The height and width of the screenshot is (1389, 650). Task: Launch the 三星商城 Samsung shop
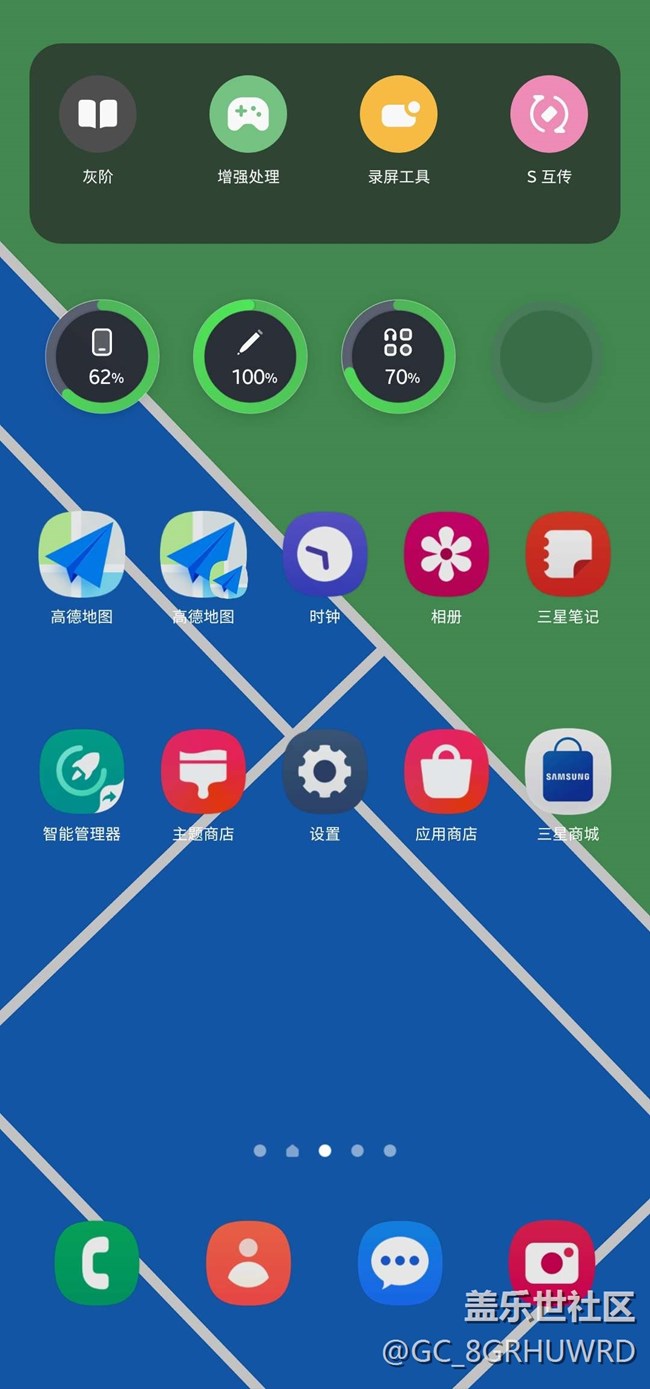pyautogui.click(x=568, y=771)
